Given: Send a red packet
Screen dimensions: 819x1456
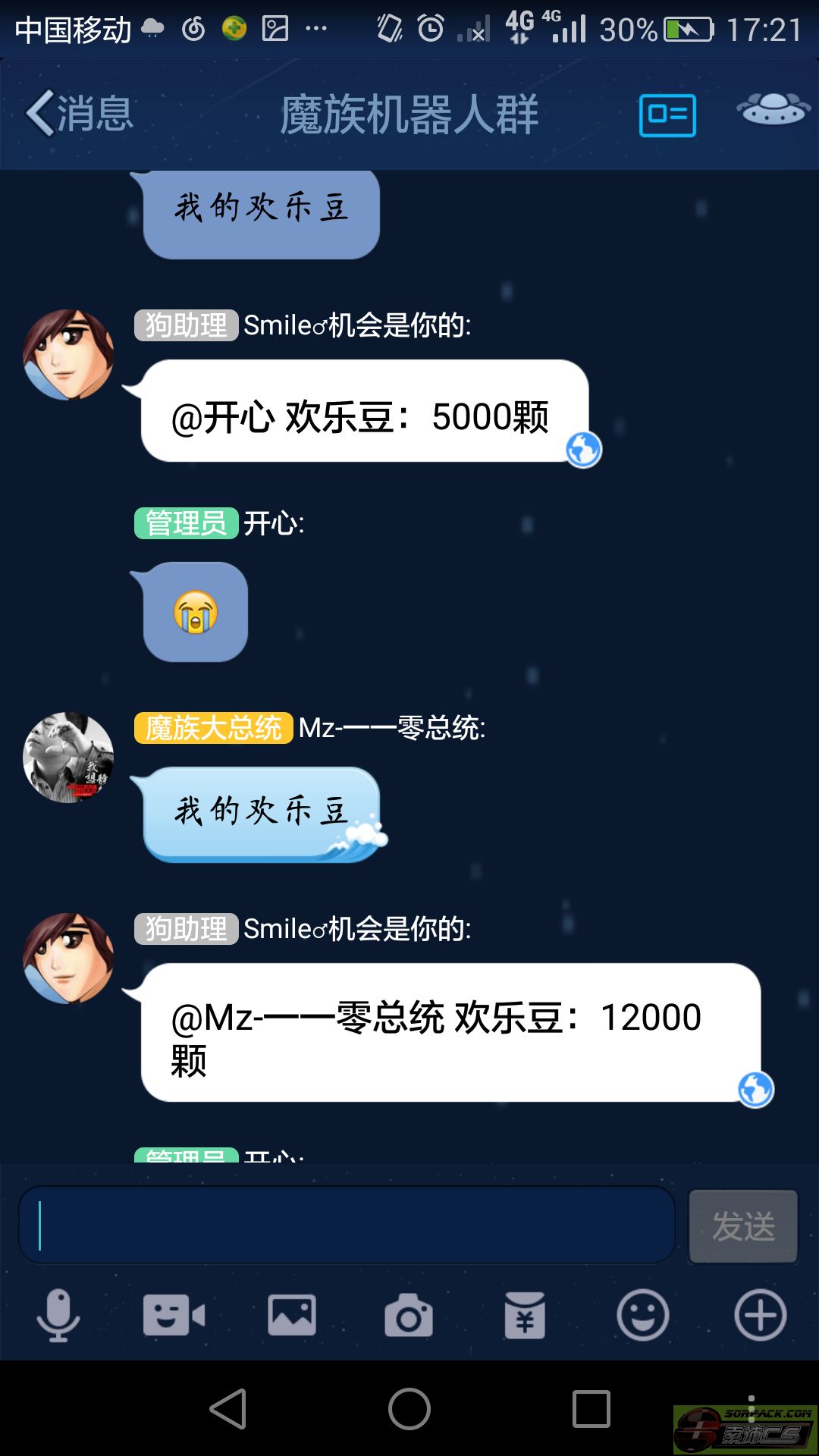Looking at the screenshot, I should coord(526,1316).
